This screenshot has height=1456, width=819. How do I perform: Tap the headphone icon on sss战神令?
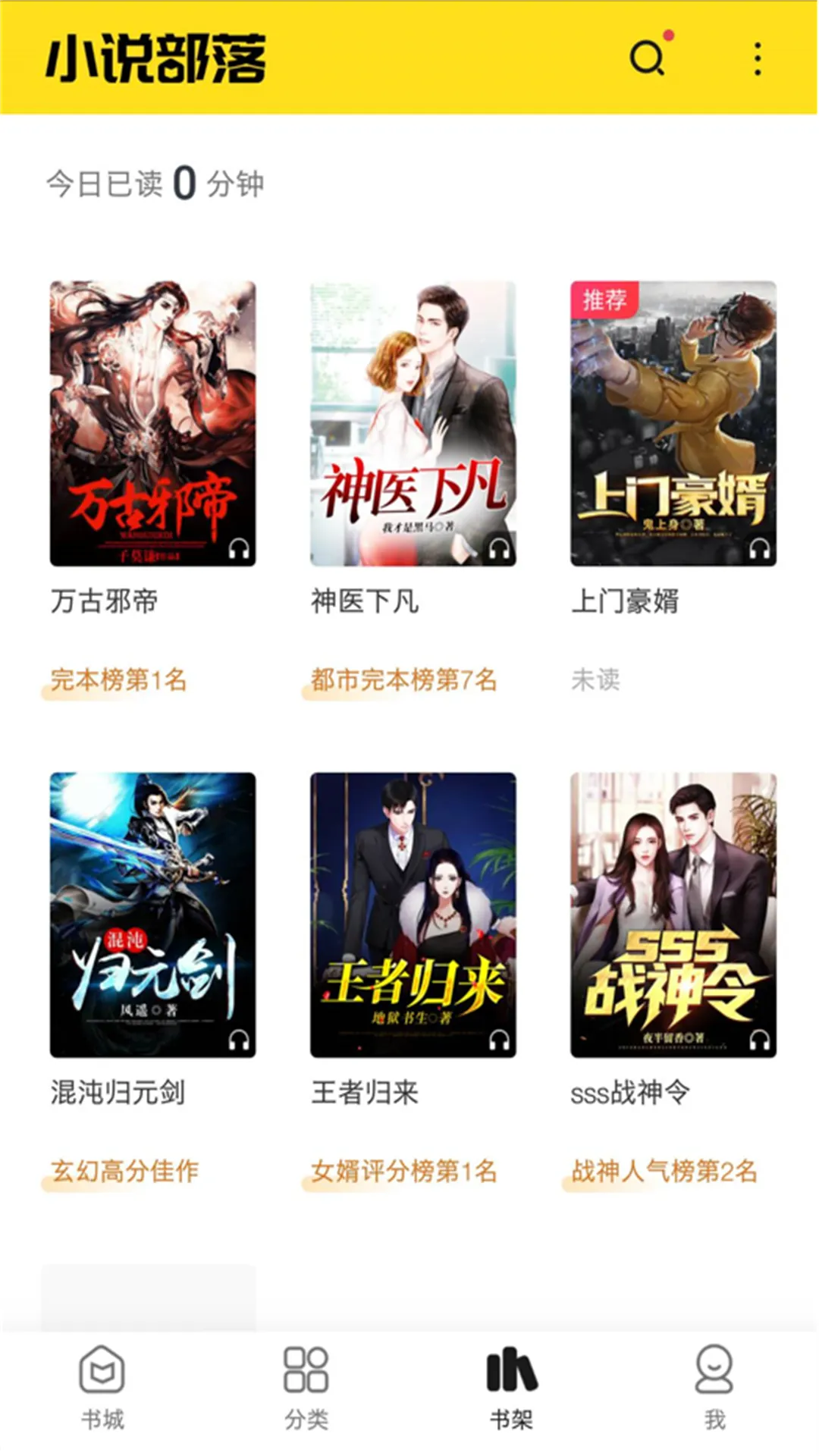coord(761,1038)
